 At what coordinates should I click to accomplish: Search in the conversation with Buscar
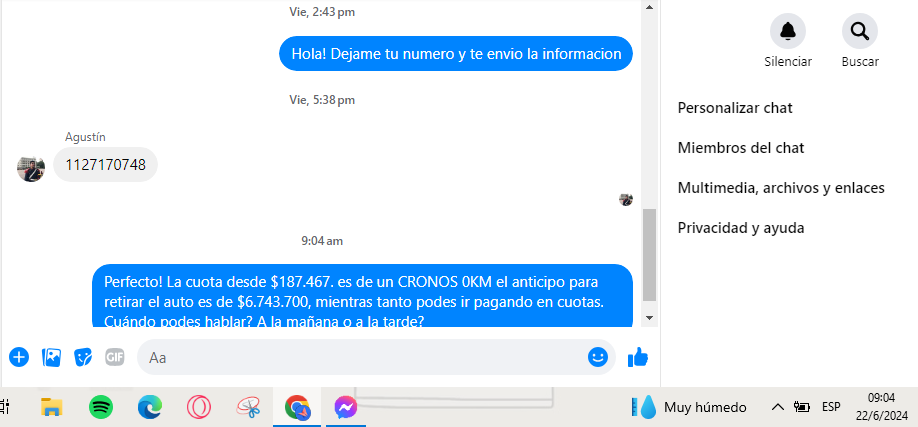click(859, 32)
